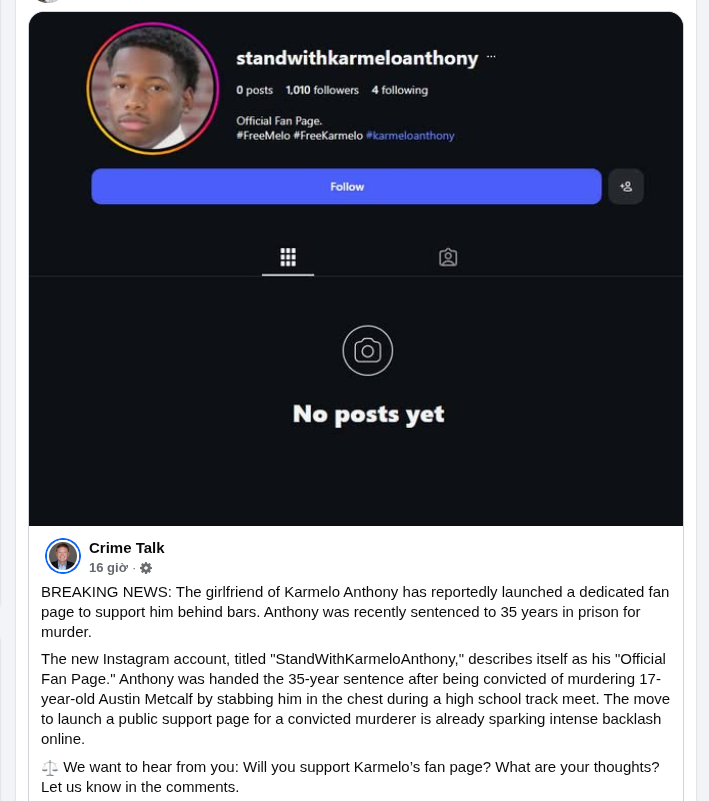709x801 pixels.
Task: Open the Crime Talk page name
Action: coord(127,548)
